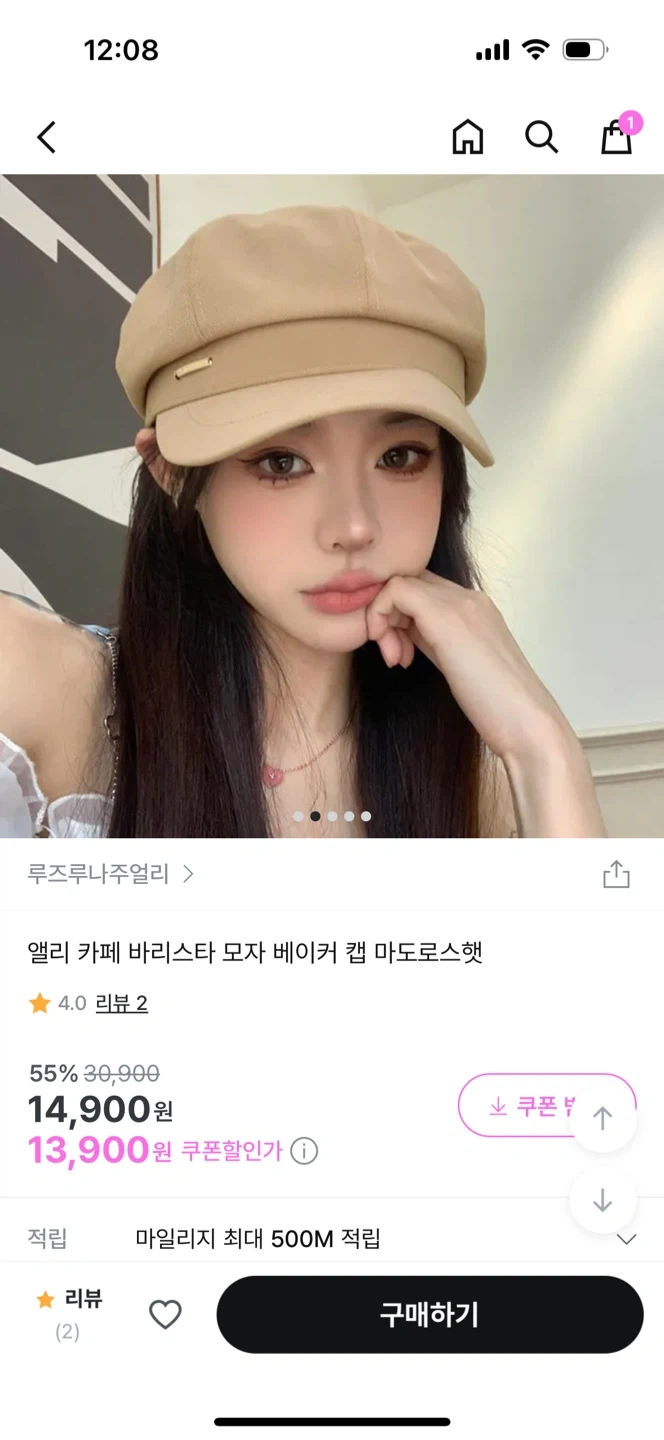Go back with the top-left arrow
Viewport: 664px width, 1440px height.
46,137
